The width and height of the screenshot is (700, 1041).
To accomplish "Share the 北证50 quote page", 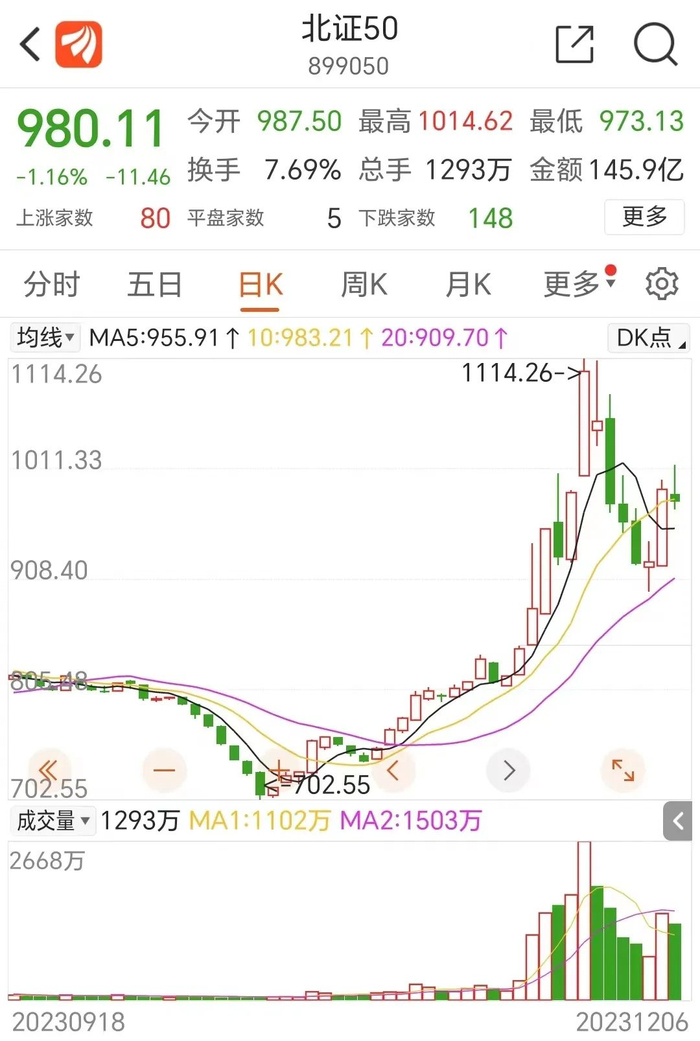I will [x=574, y=45].
